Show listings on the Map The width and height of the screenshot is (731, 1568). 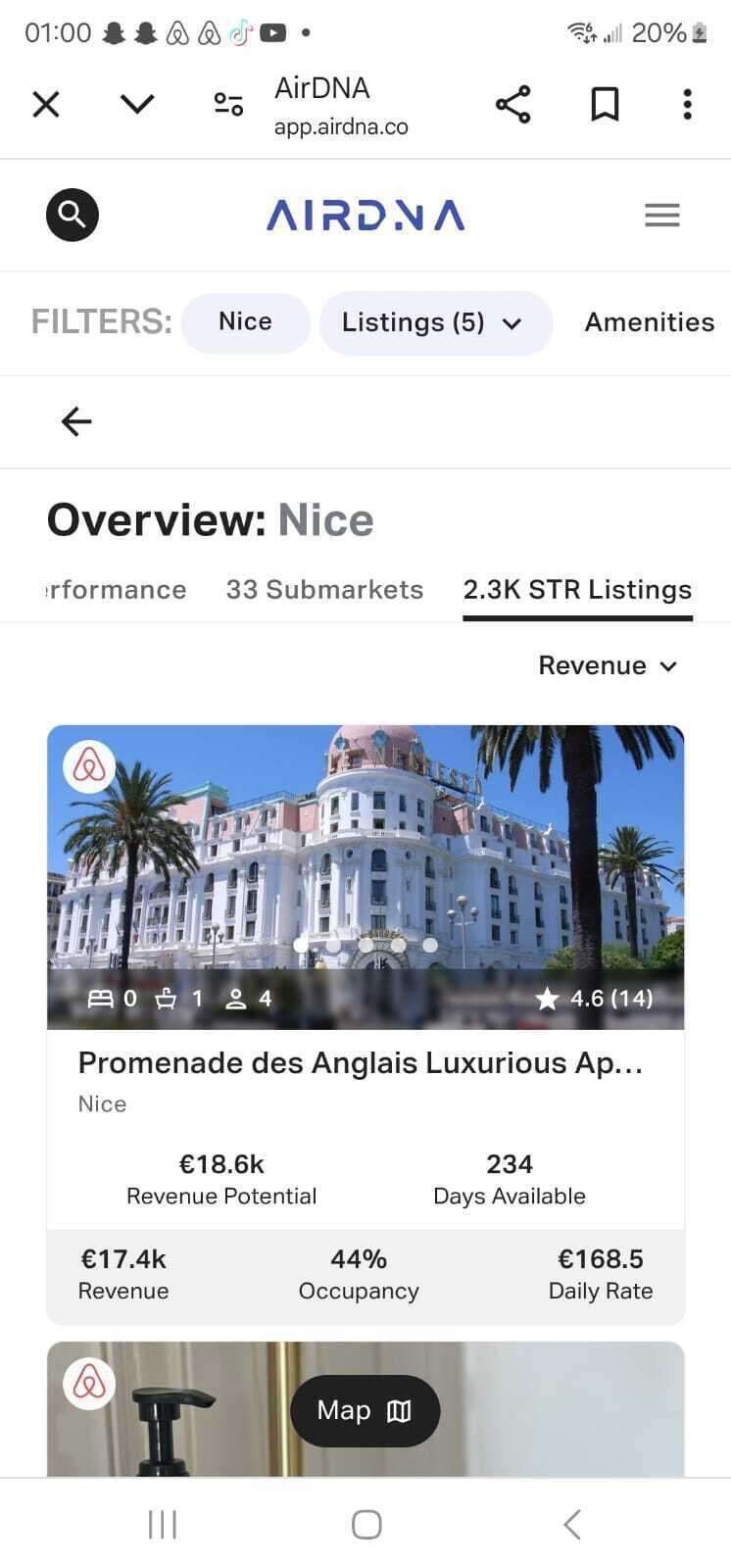[x=365, y=1411]
